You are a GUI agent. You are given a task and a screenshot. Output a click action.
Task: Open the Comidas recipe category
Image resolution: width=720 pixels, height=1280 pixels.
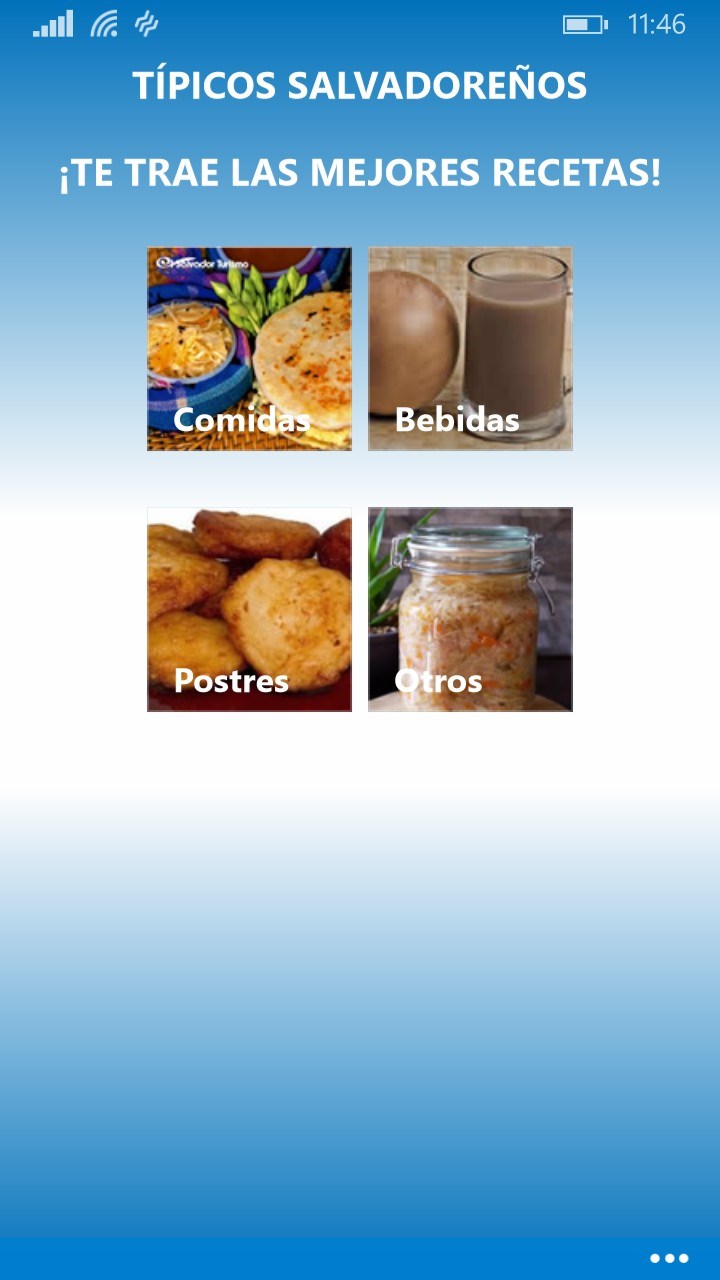(249, 349)
